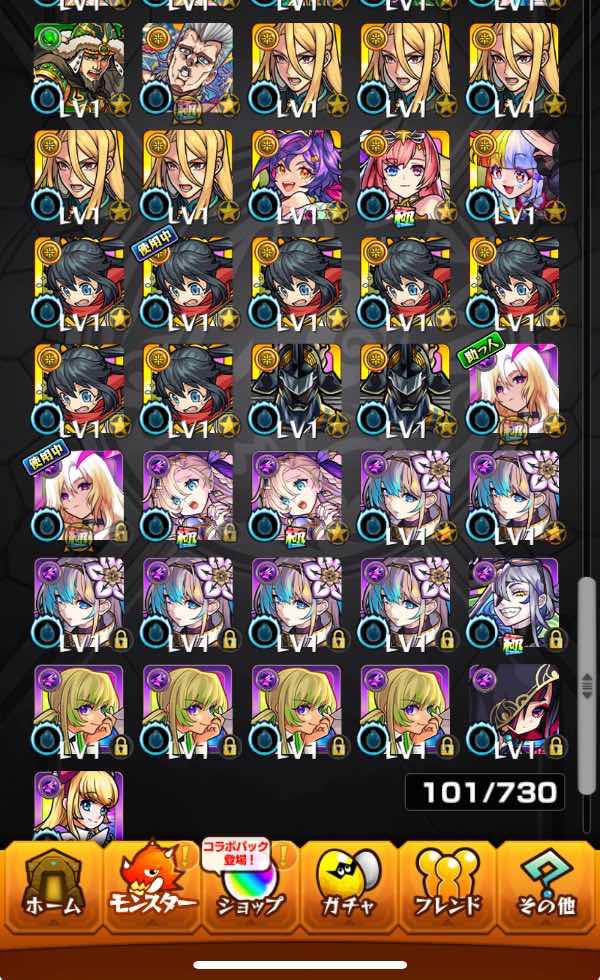Select the green-hat bearded monster tile
600x980 pixels.
(x=79, y=68)
